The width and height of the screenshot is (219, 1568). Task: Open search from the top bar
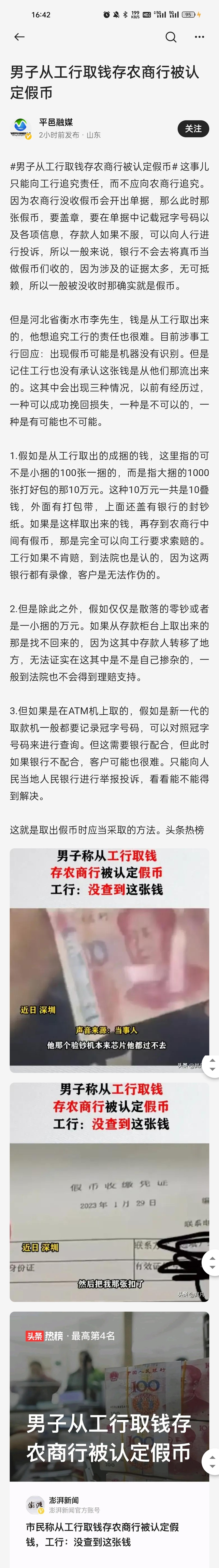coord(171,37)
